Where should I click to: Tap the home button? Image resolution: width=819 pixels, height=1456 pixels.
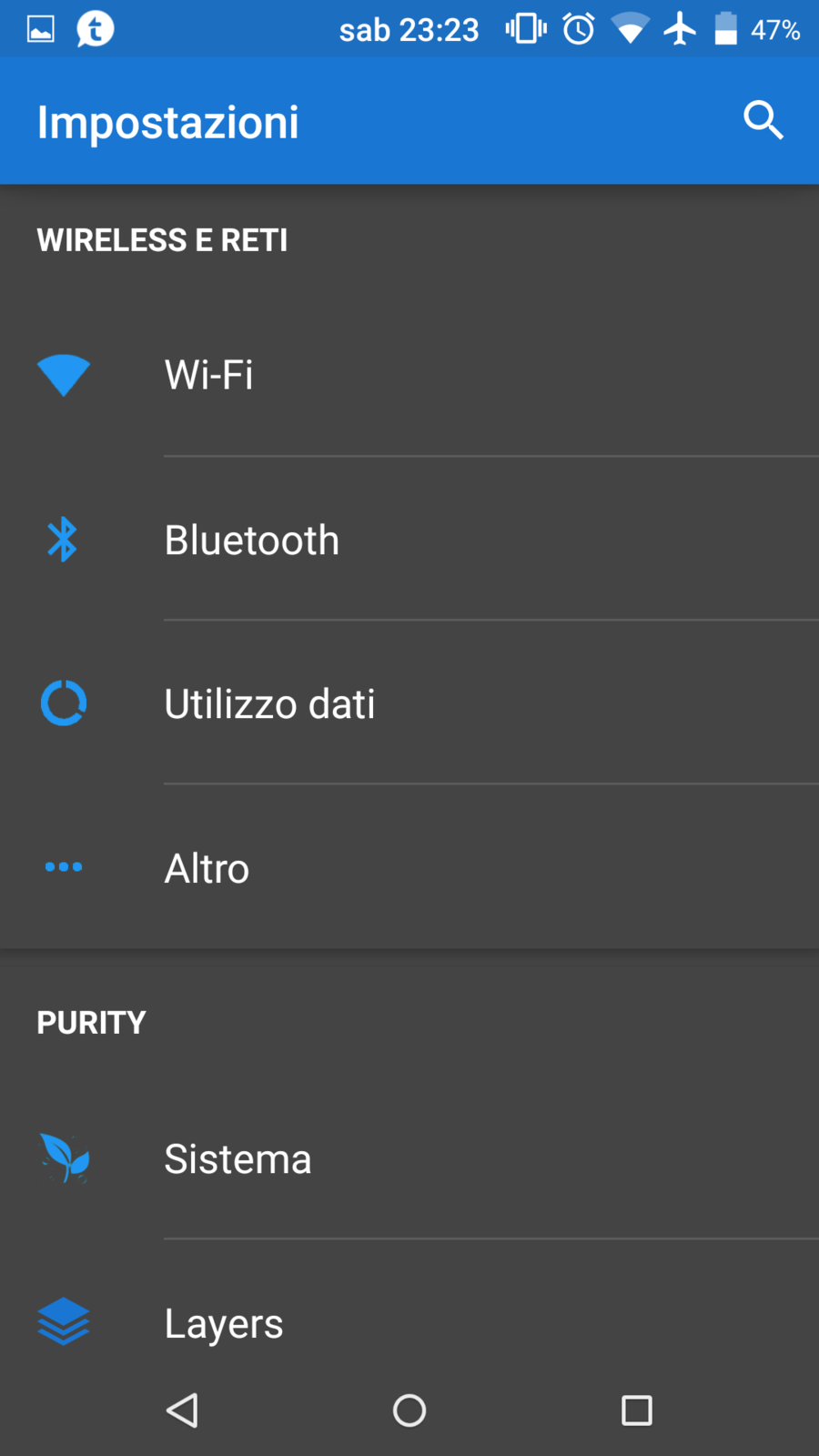[409, 1410]
